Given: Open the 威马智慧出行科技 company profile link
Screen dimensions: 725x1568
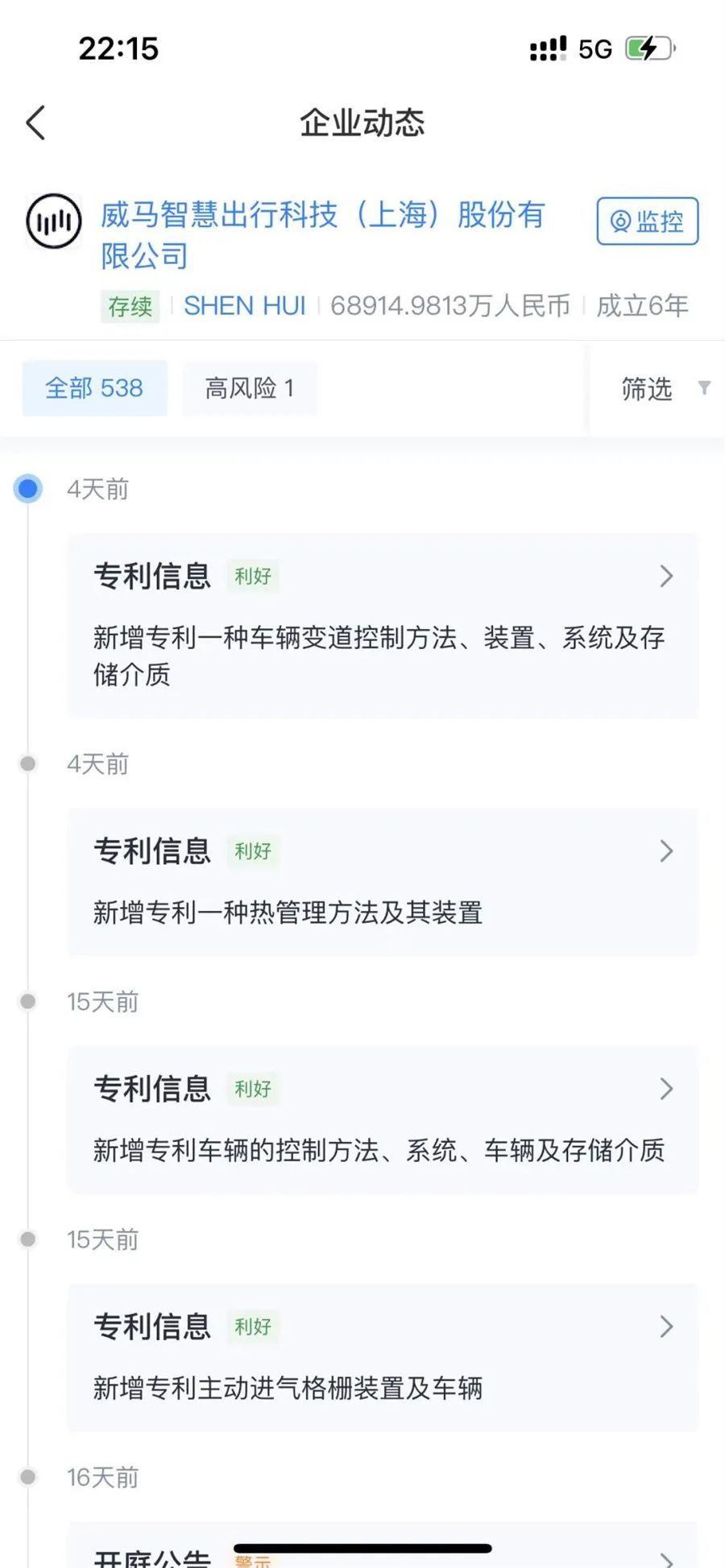Looking at the screenshot, I should pos(322,234).
